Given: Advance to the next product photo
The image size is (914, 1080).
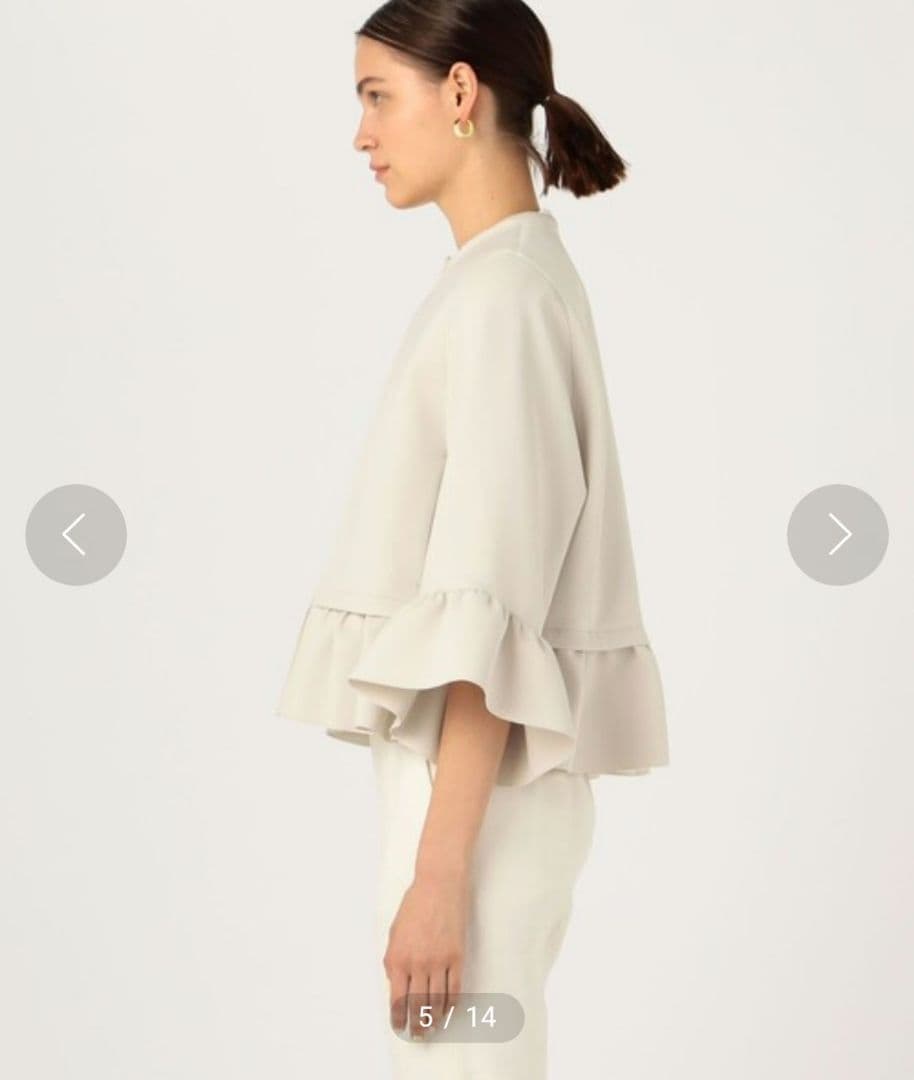Looking at the screenshot, I should [837, 535].
